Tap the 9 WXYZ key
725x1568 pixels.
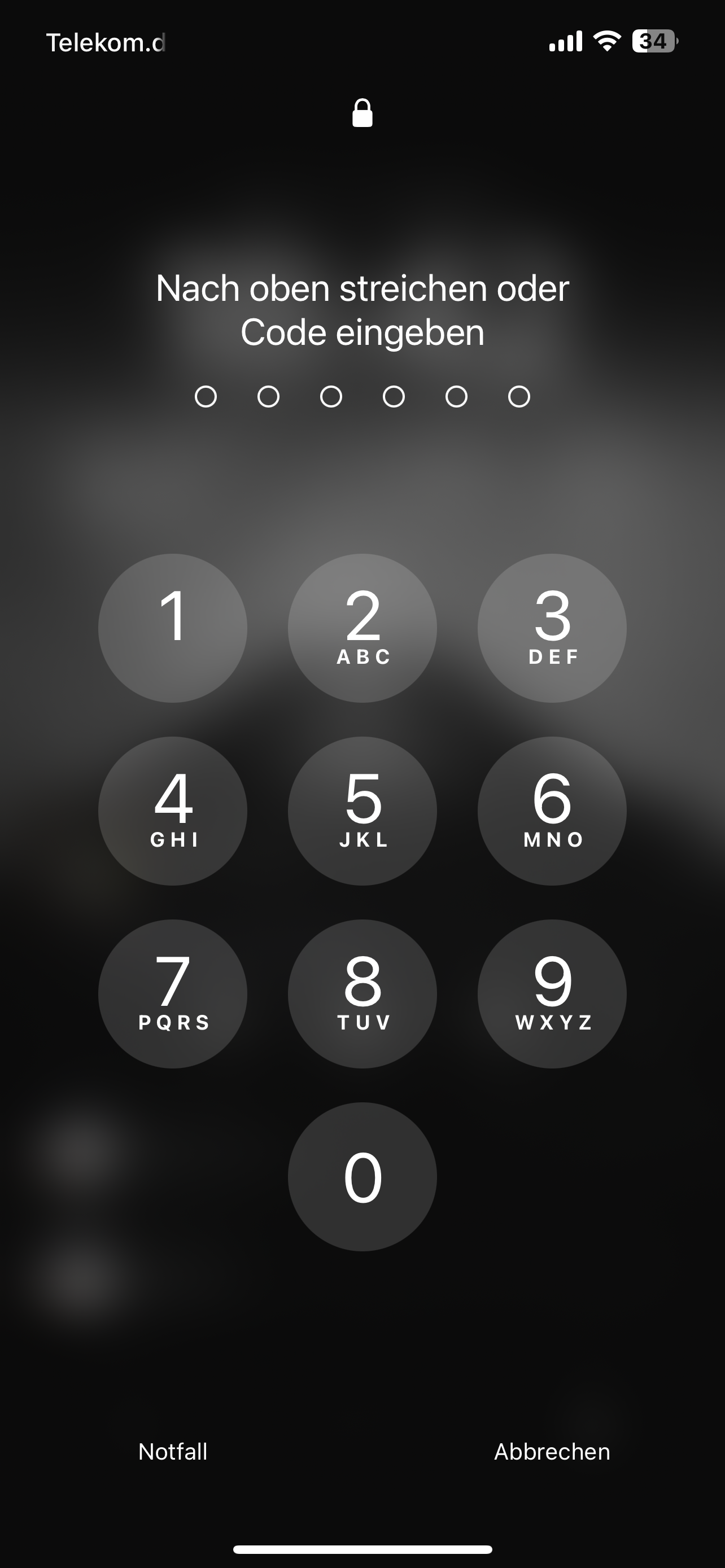coord(552,993)
